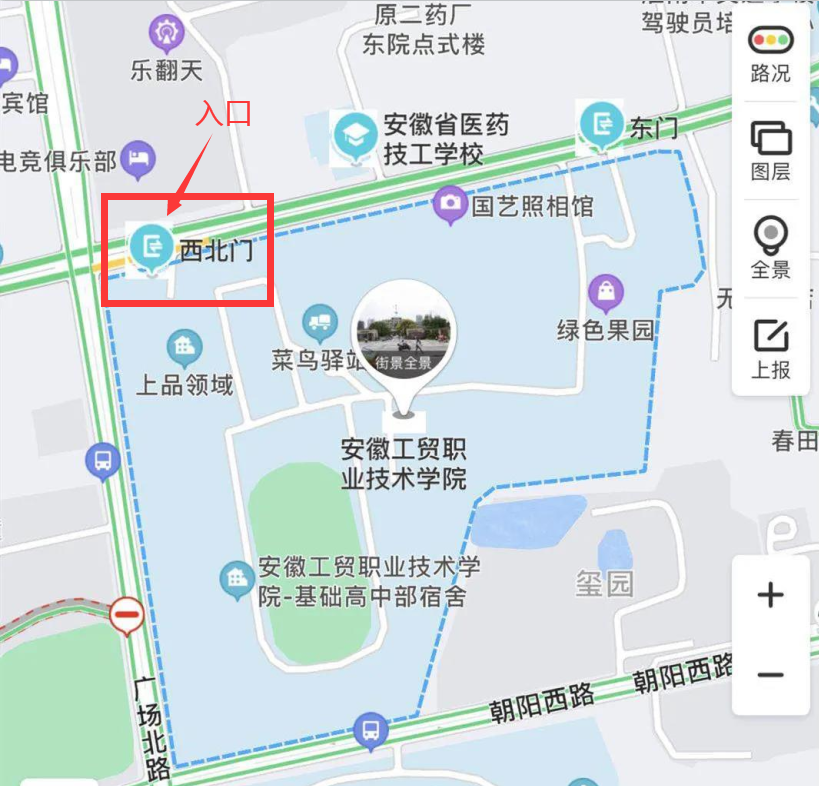Zoom out with the minus button
This screenshot has height=786, width=819.
(770, 675)
